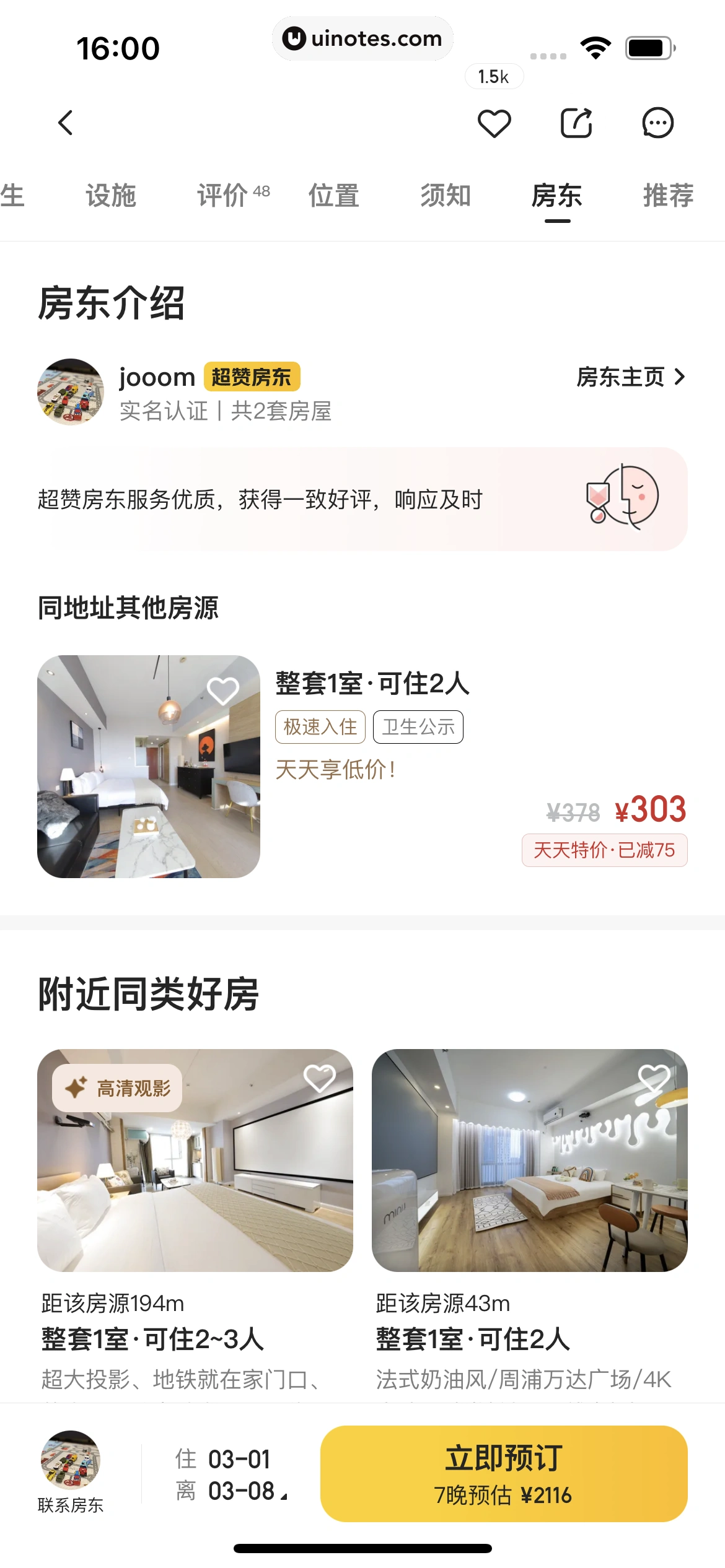Open 房东主页 link
The width and height of the screenshot is (725, 1568).
click(630, 377)
